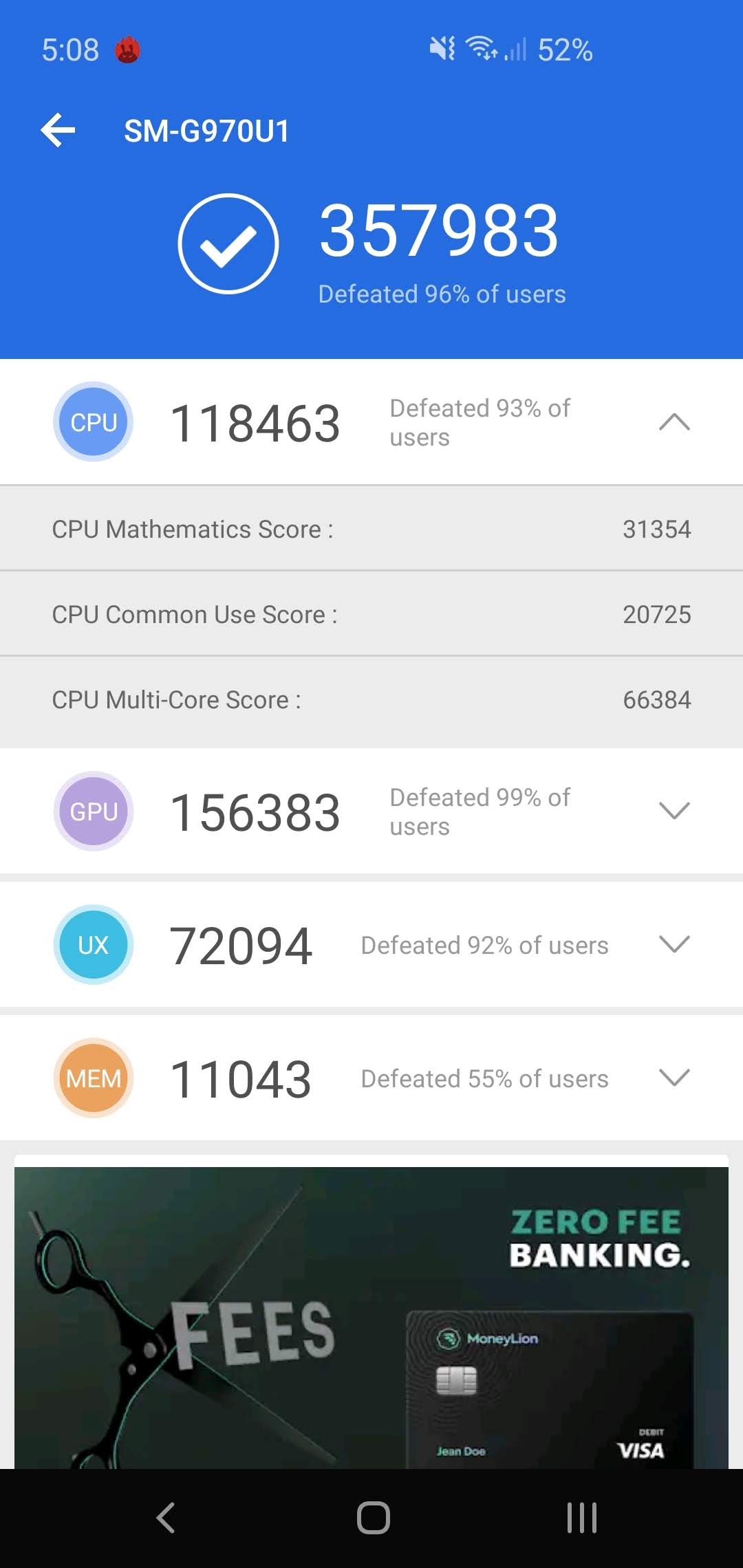
Task: Collapse the CPU score details
Action: tap(674, 422)
